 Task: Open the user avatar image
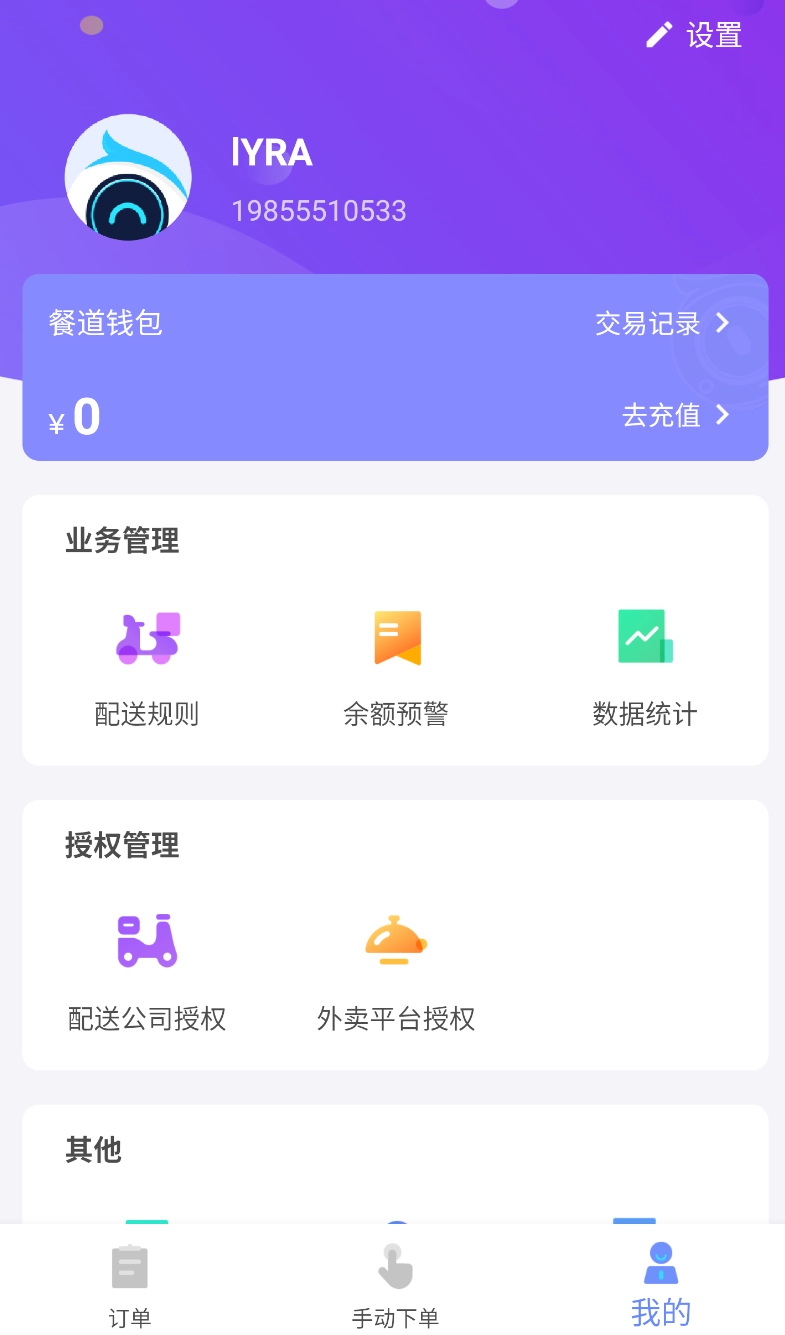tap(128, 177)
